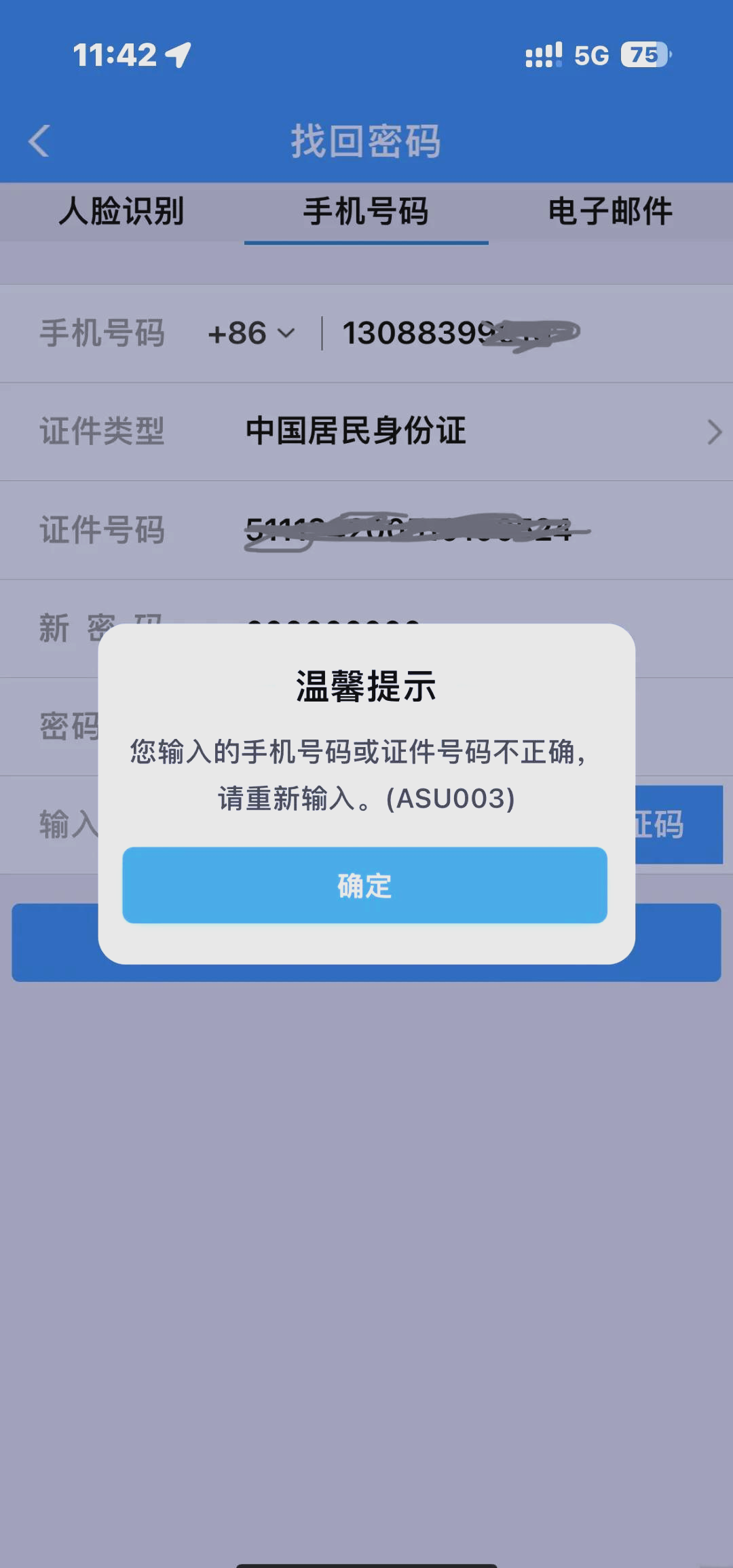Screen dimensions: 733x1568
Task: Tap the home indicator bar at screen bottom
Action: point(366,1557)
